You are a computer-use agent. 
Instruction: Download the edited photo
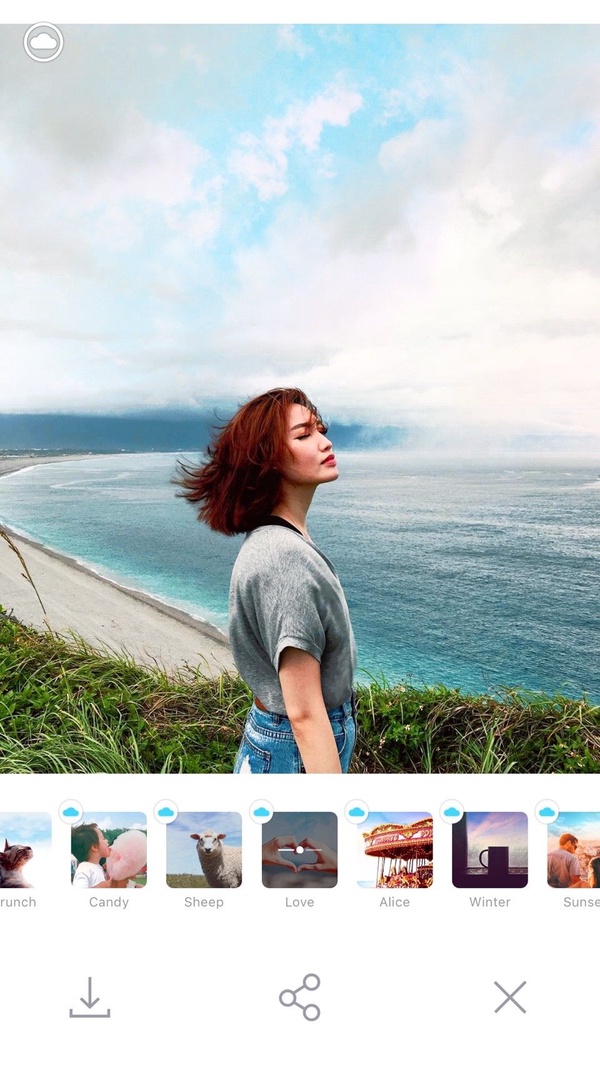[90, 998]
